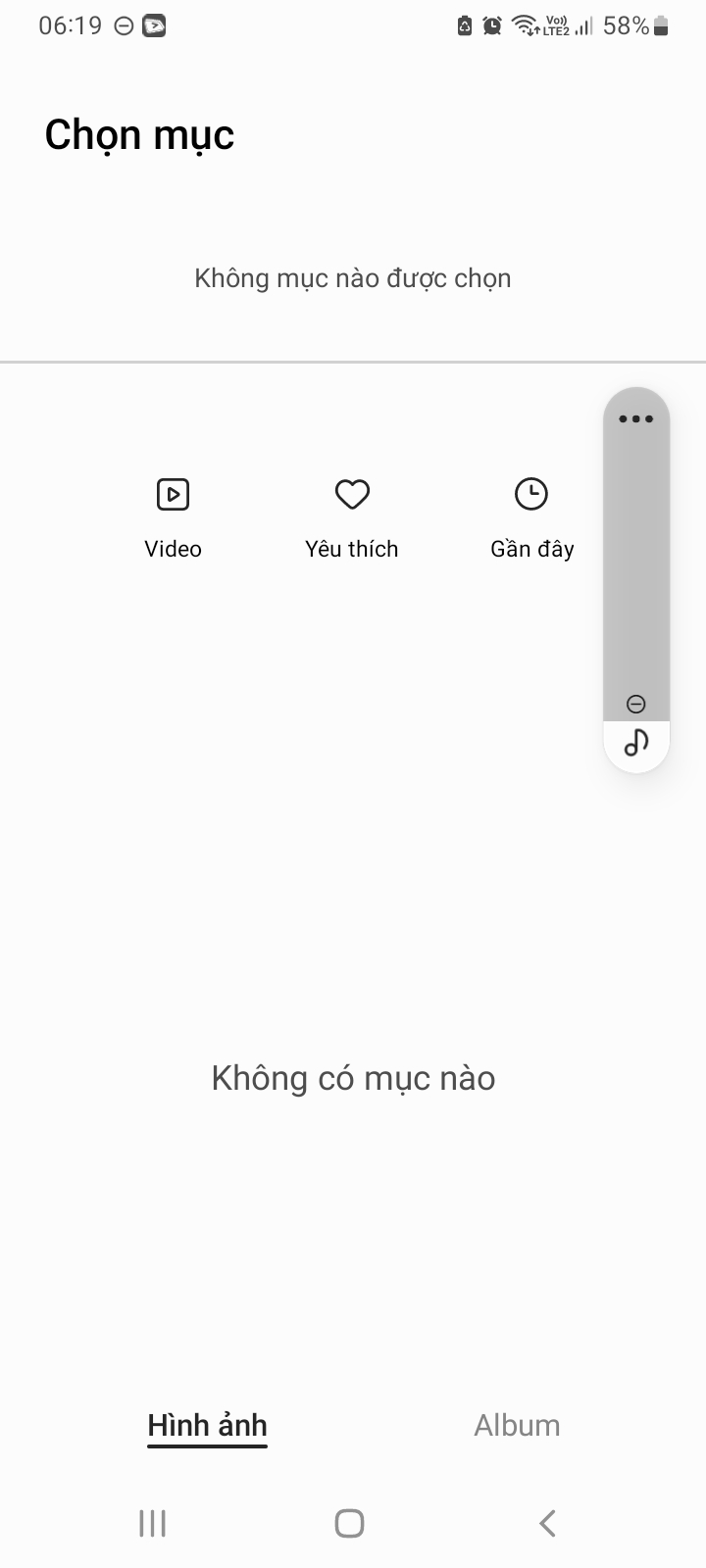Open the three-dot volume panel options

635,419
